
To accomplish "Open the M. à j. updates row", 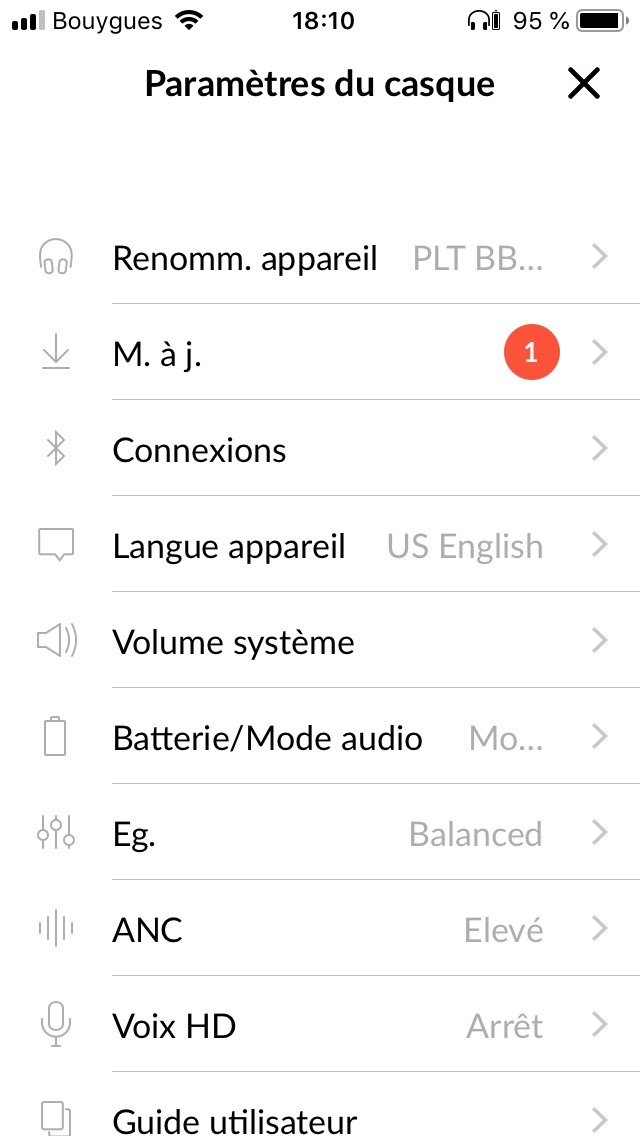I will coord(320,353).
